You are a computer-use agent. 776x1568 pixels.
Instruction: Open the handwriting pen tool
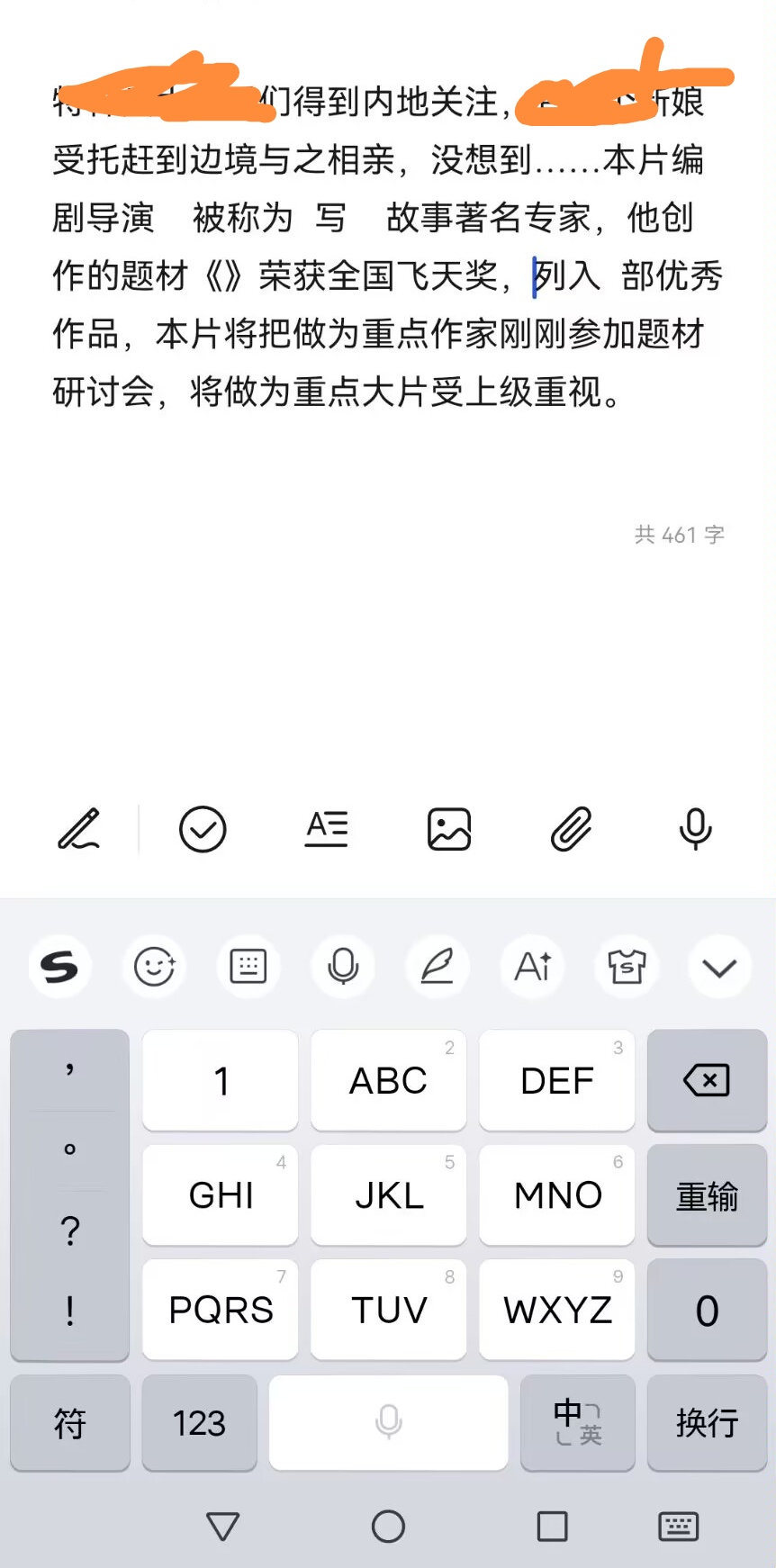click(79, 829)
